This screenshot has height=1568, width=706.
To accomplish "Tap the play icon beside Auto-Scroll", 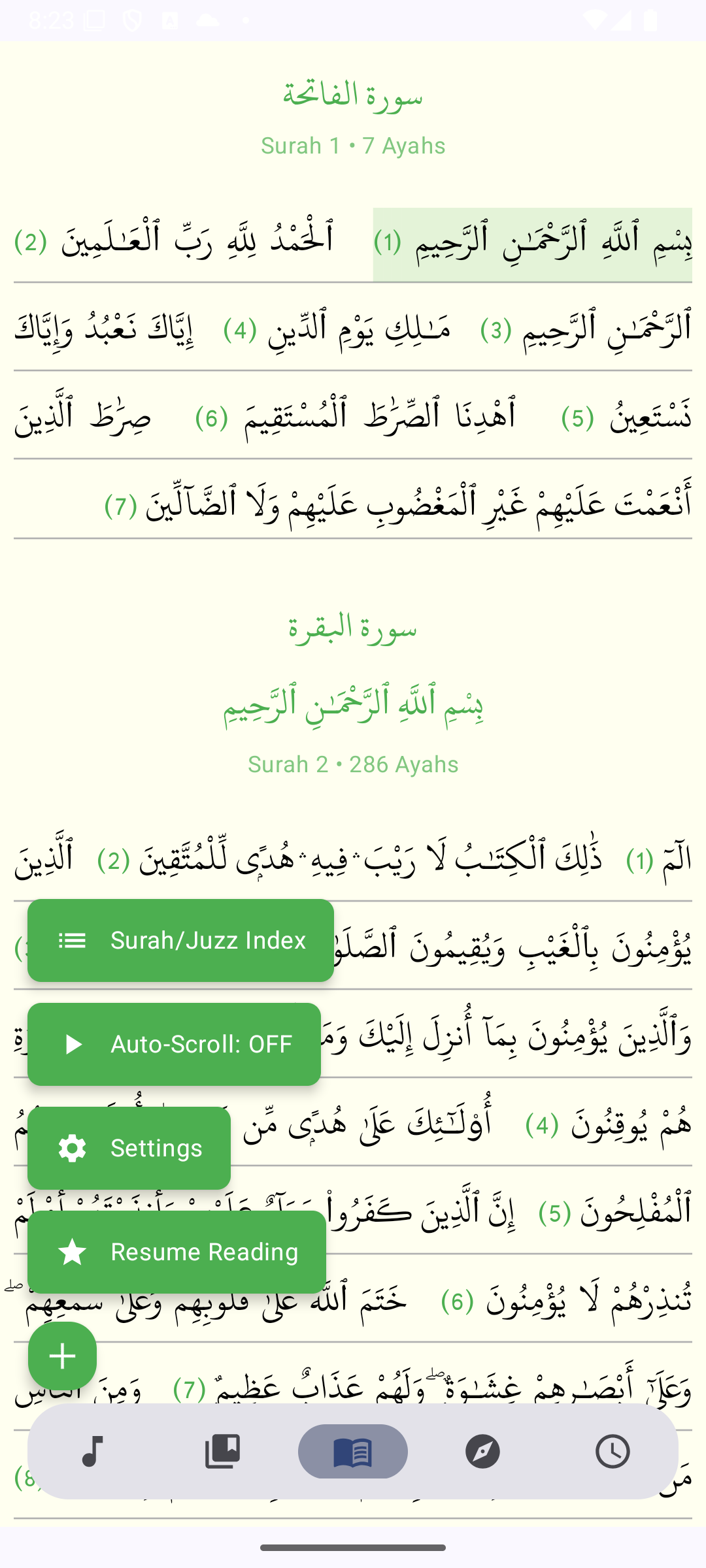I will [x=73, y=1043].
